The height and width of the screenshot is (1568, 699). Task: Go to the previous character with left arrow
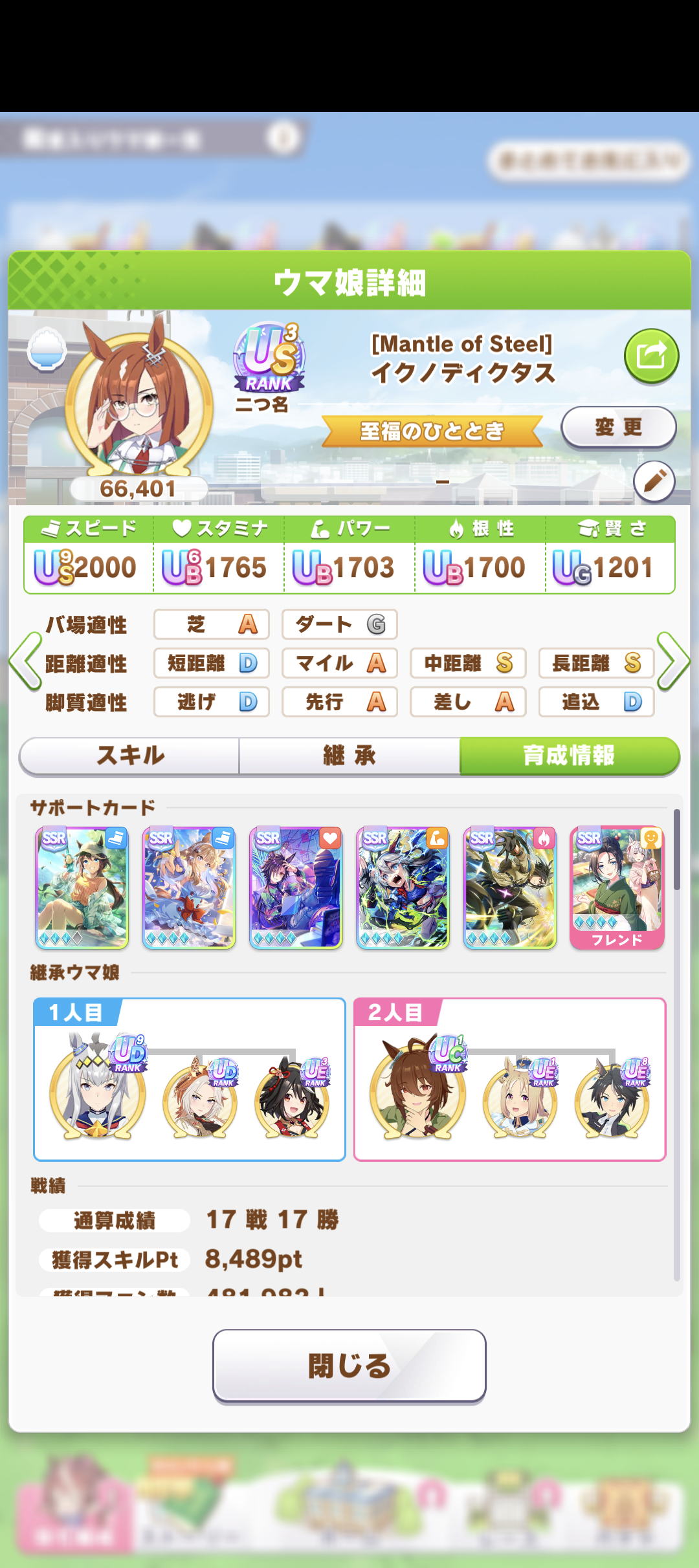tap(25, 662)
